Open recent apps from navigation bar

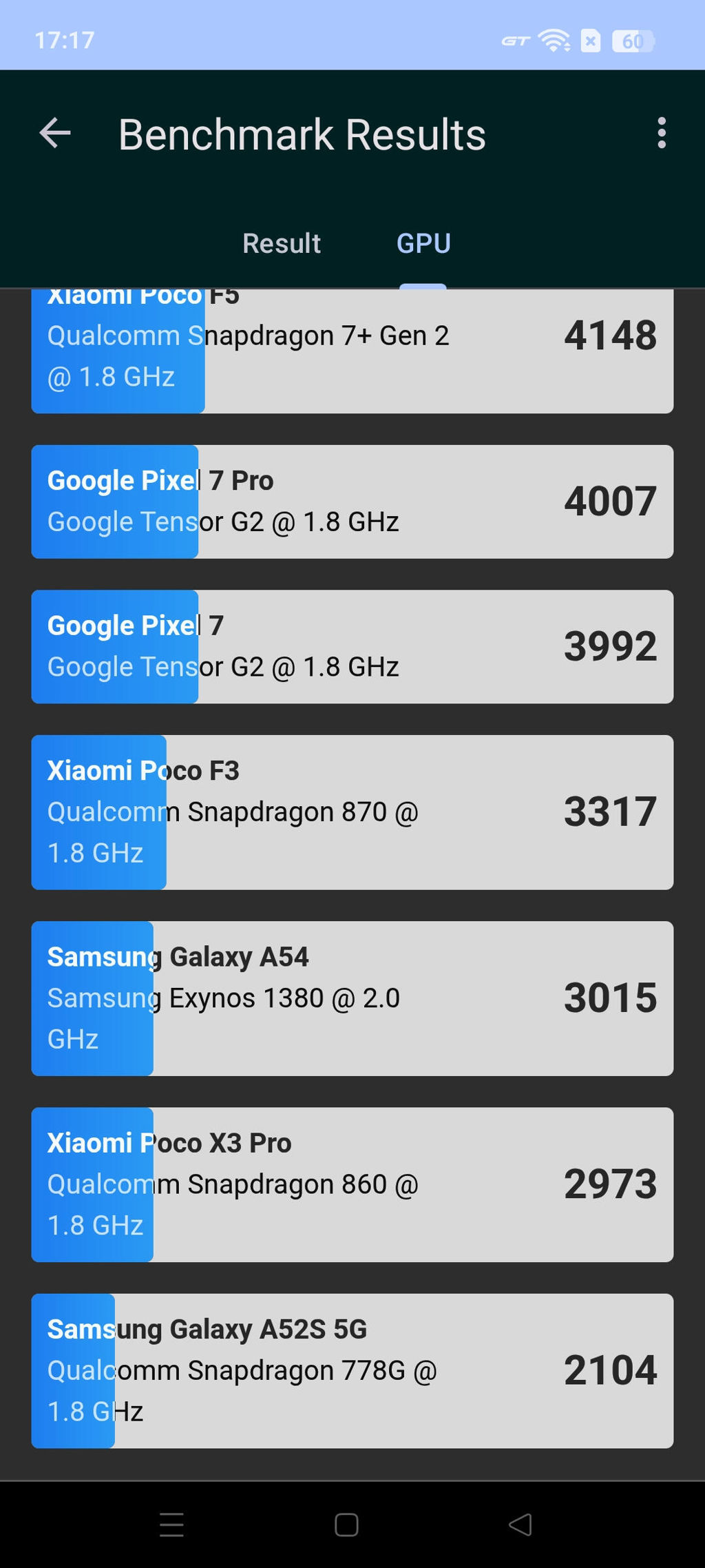[171, 1525]
